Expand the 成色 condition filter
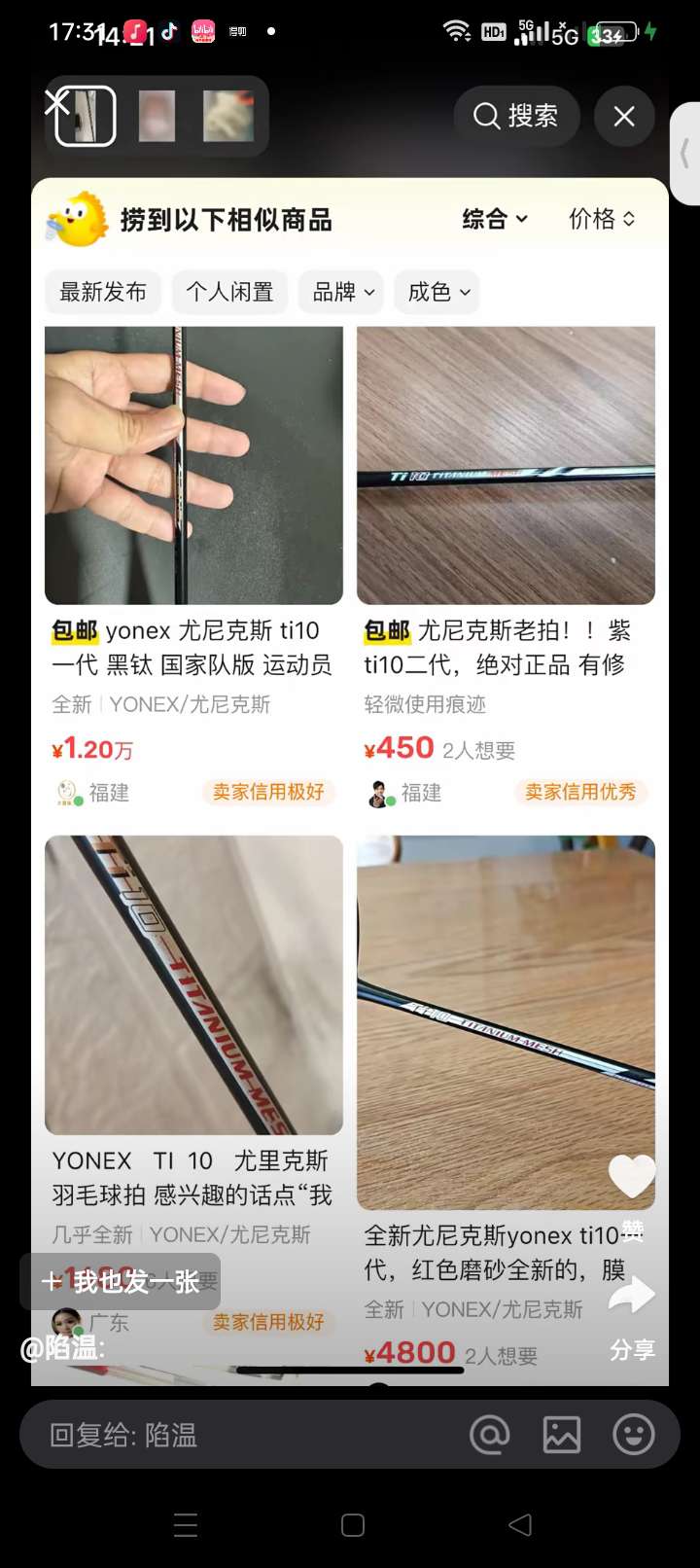This screenshot has width=700, height=1568. [438, 292]
